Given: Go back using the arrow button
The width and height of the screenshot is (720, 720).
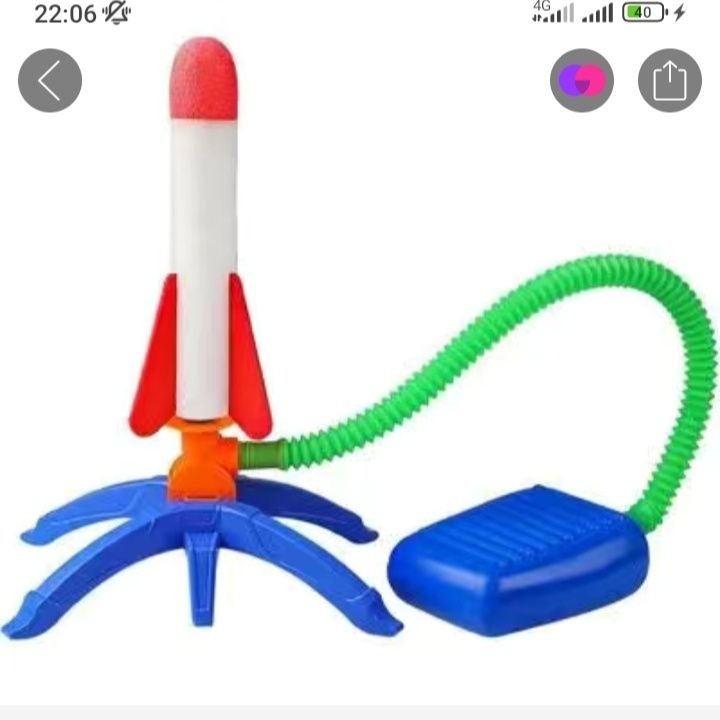Looking at the screenshot, I should coord(49,80).
